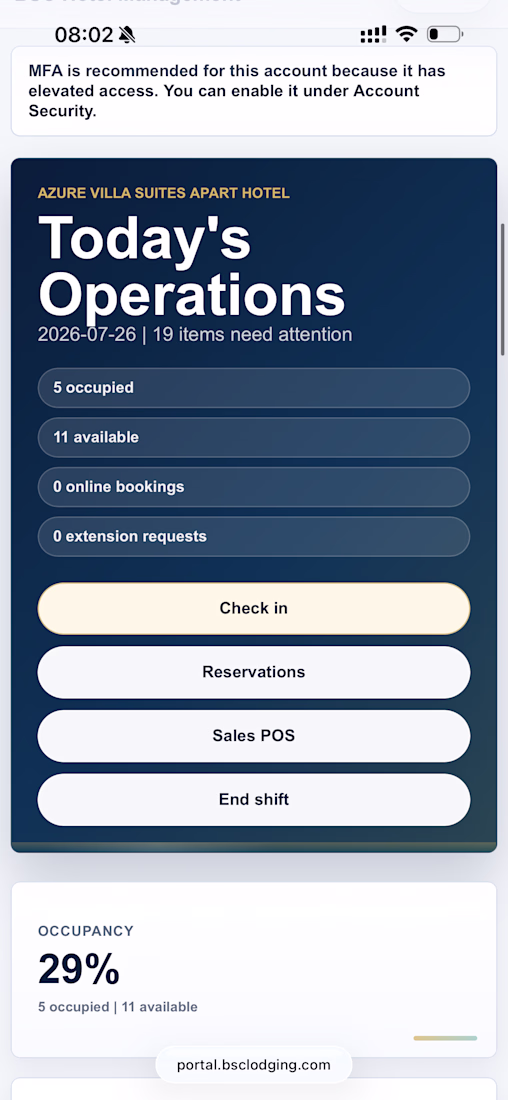This screenshot has width=508, height=1100.
Task: Open Sales POS
Action: [x=253, y=736]
